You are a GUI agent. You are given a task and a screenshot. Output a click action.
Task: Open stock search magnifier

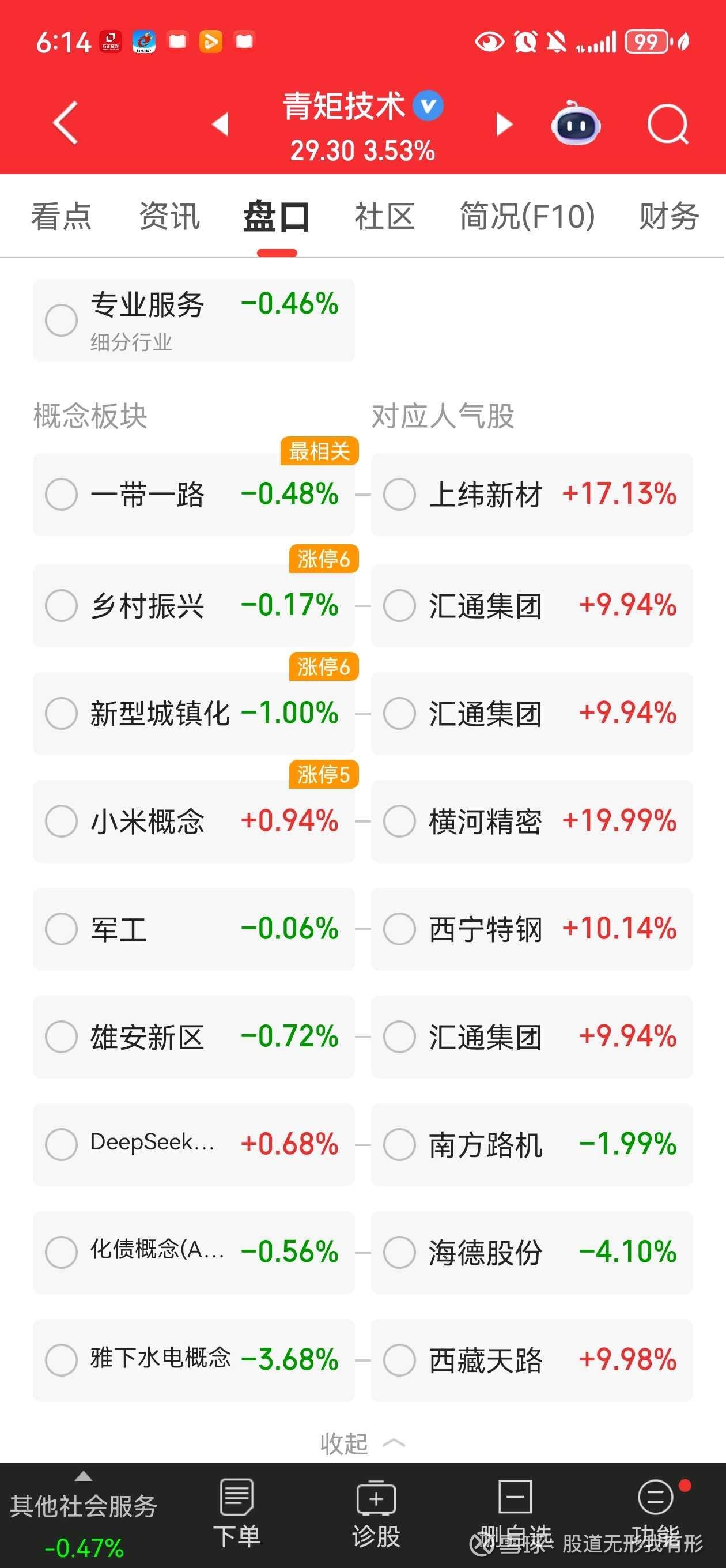coord(668,124)
